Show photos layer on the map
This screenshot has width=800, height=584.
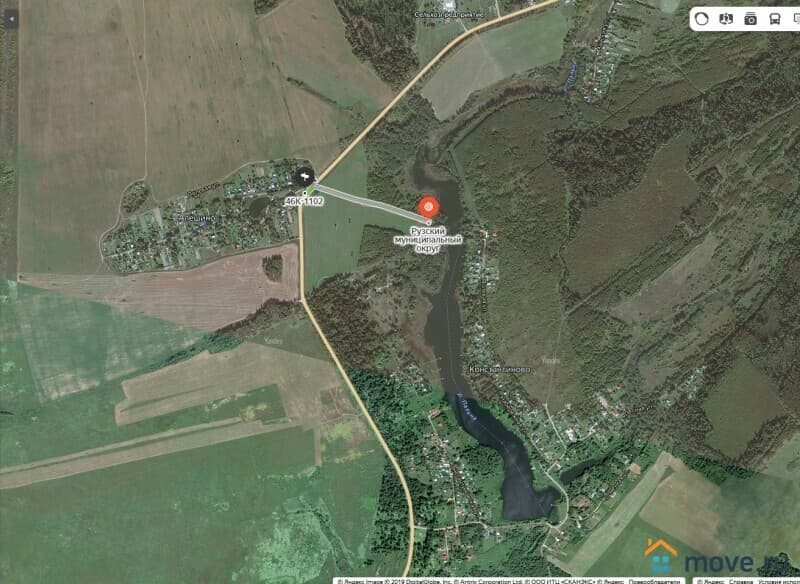coord(751,19)
